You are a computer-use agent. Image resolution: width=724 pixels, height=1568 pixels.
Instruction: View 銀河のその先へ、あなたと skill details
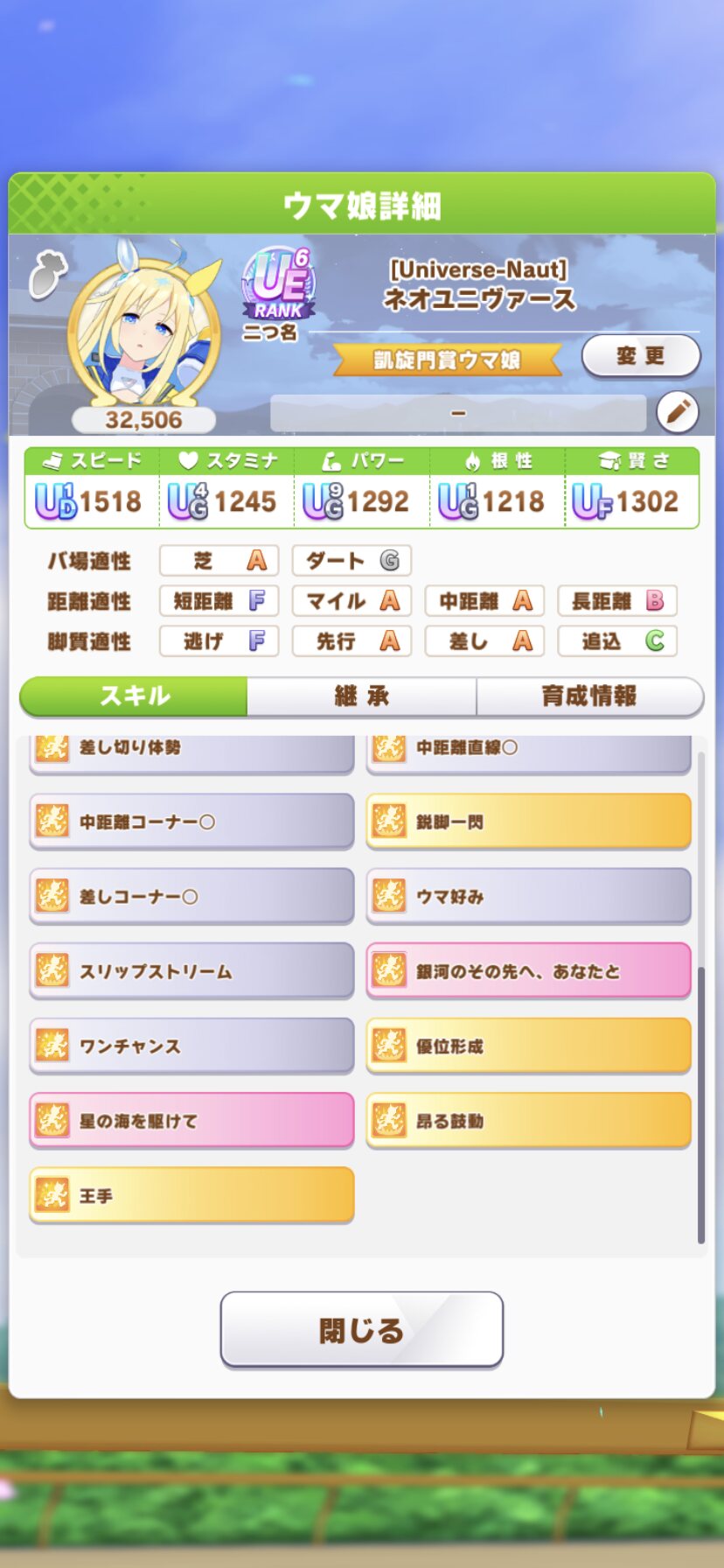point(528,971)
